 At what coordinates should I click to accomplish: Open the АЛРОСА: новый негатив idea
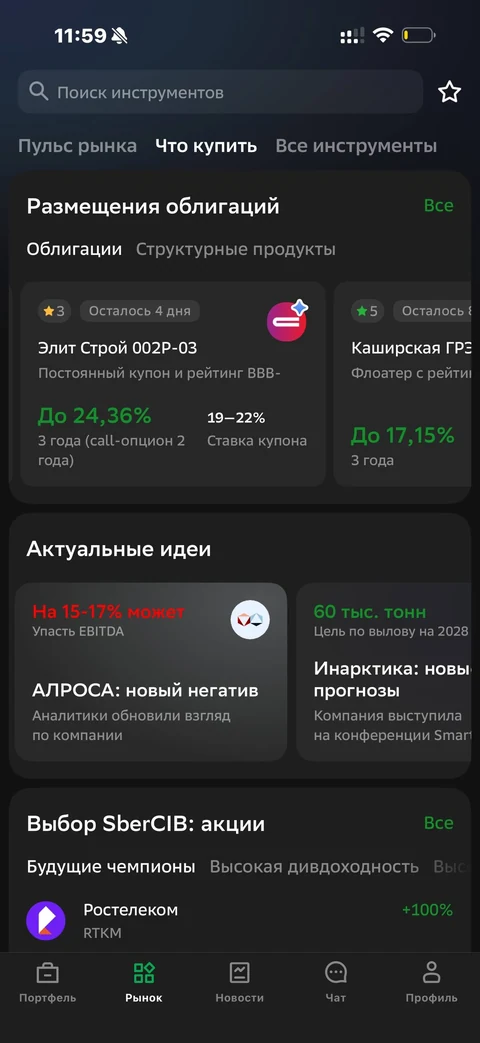click(x=151, y=672)
